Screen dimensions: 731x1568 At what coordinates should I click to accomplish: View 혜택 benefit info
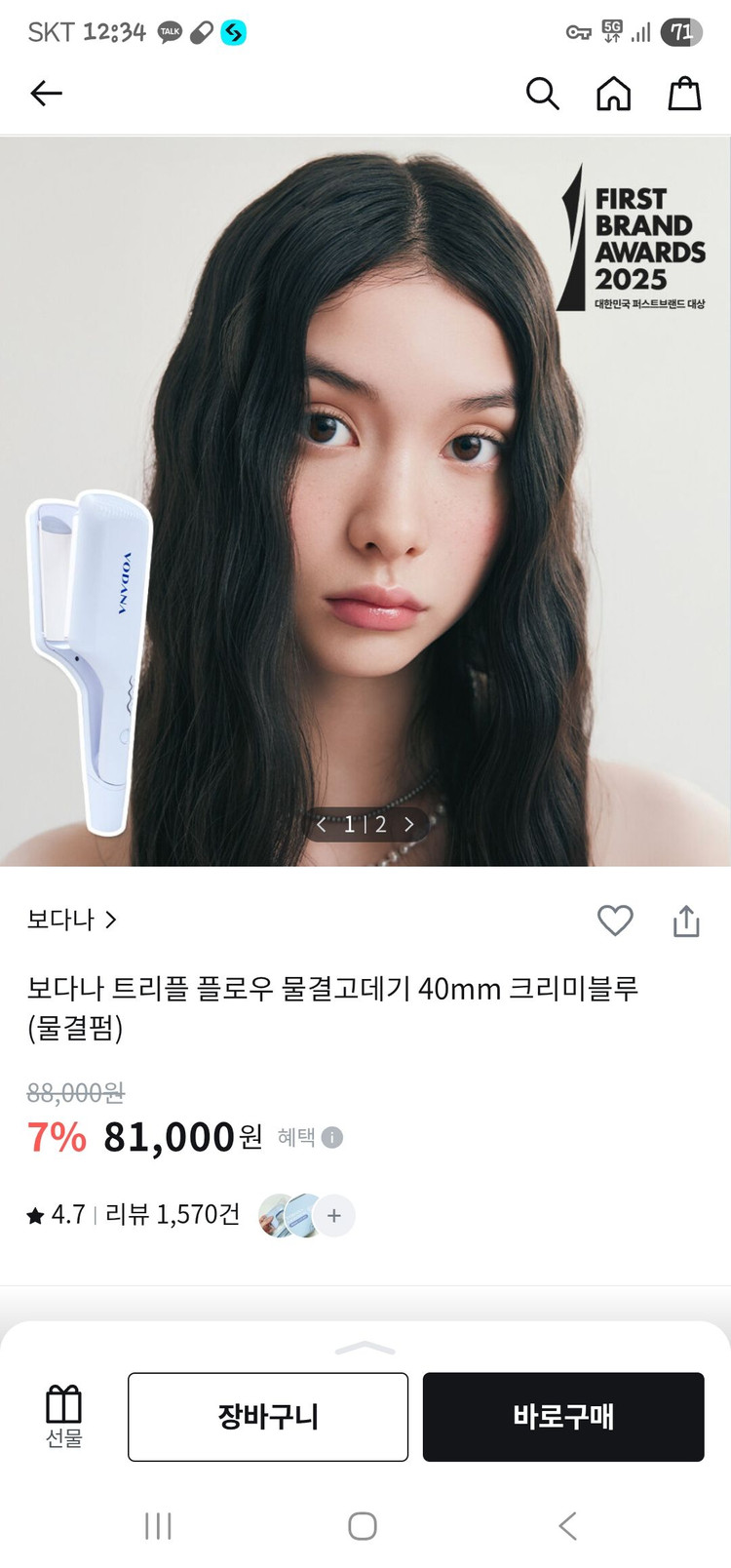point(310,1137)
